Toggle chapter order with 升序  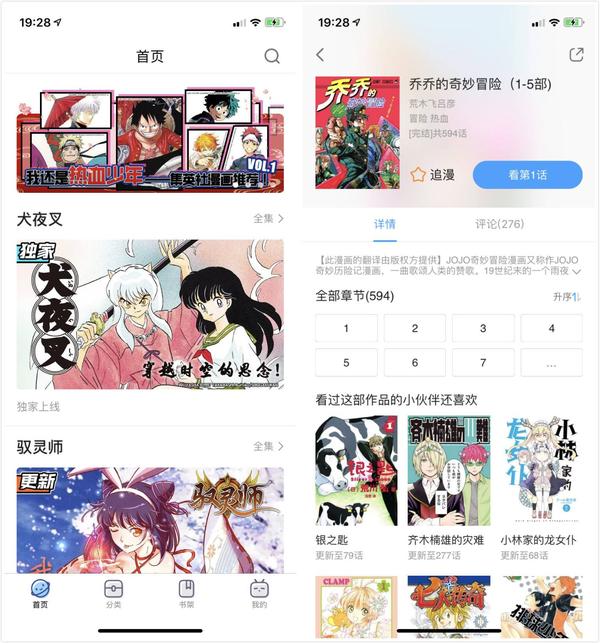[x=566, y=297]
